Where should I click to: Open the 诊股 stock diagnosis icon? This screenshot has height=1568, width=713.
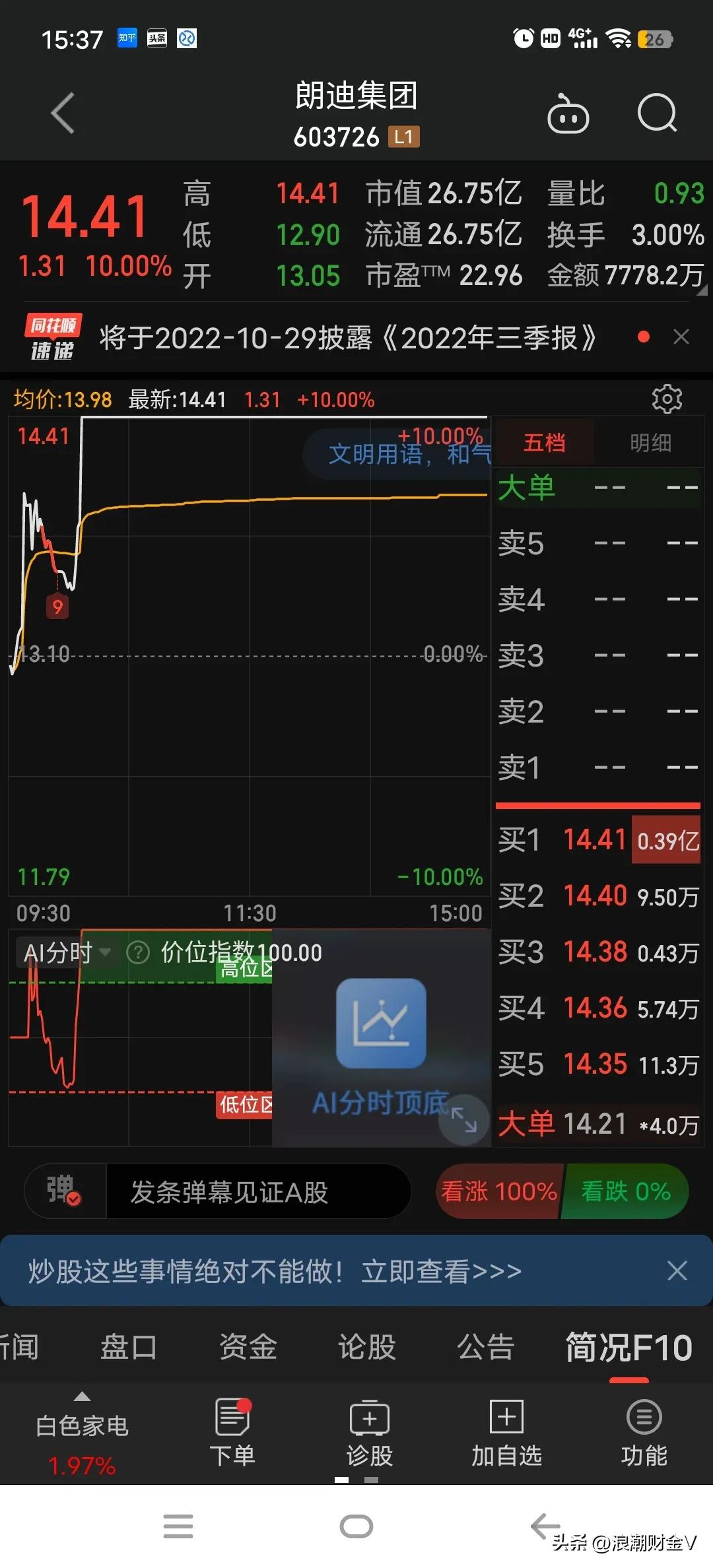[369, 1425]
